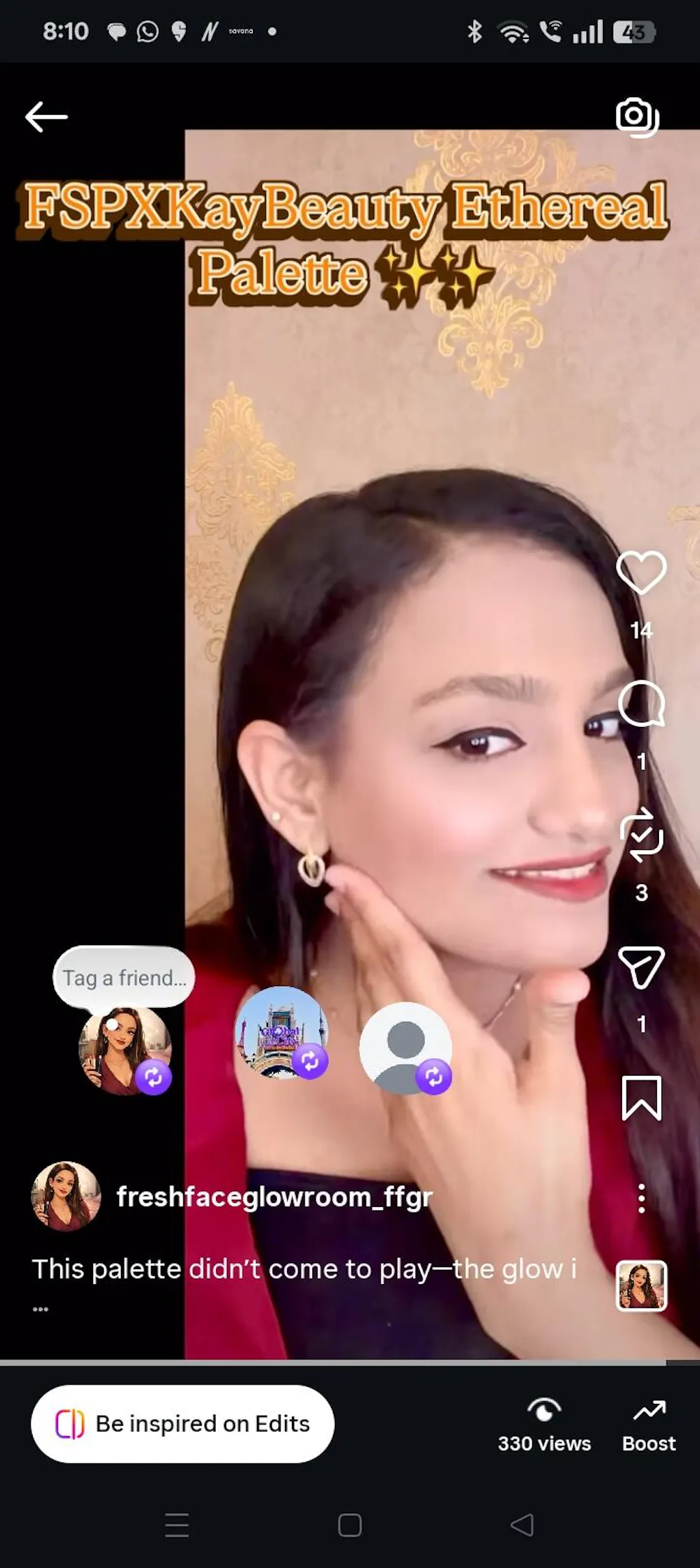
Task: Like this reel with the heart icon
Action: coord(641,572)
